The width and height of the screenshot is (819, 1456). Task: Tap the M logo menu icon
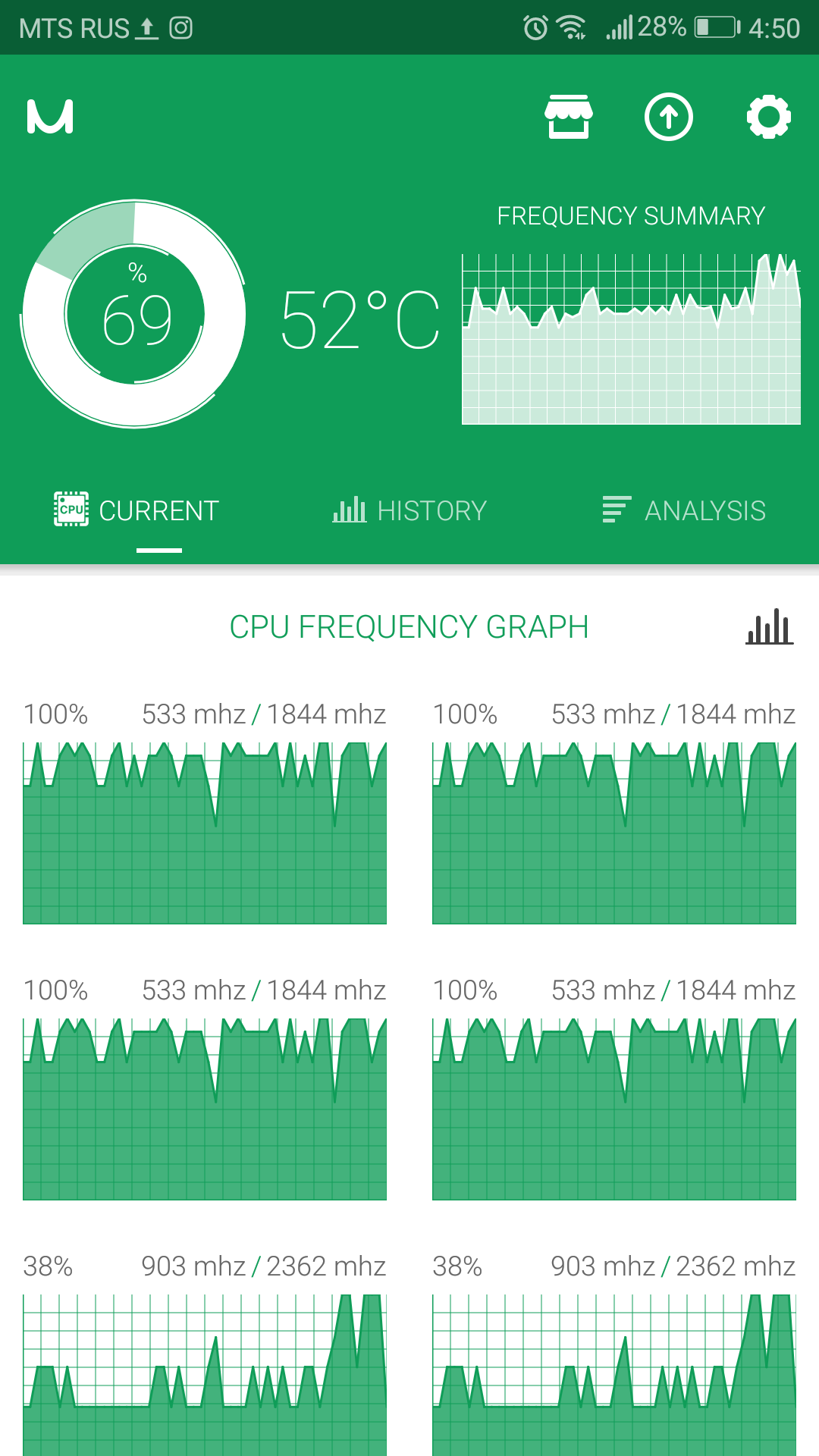tap(50, 117)
